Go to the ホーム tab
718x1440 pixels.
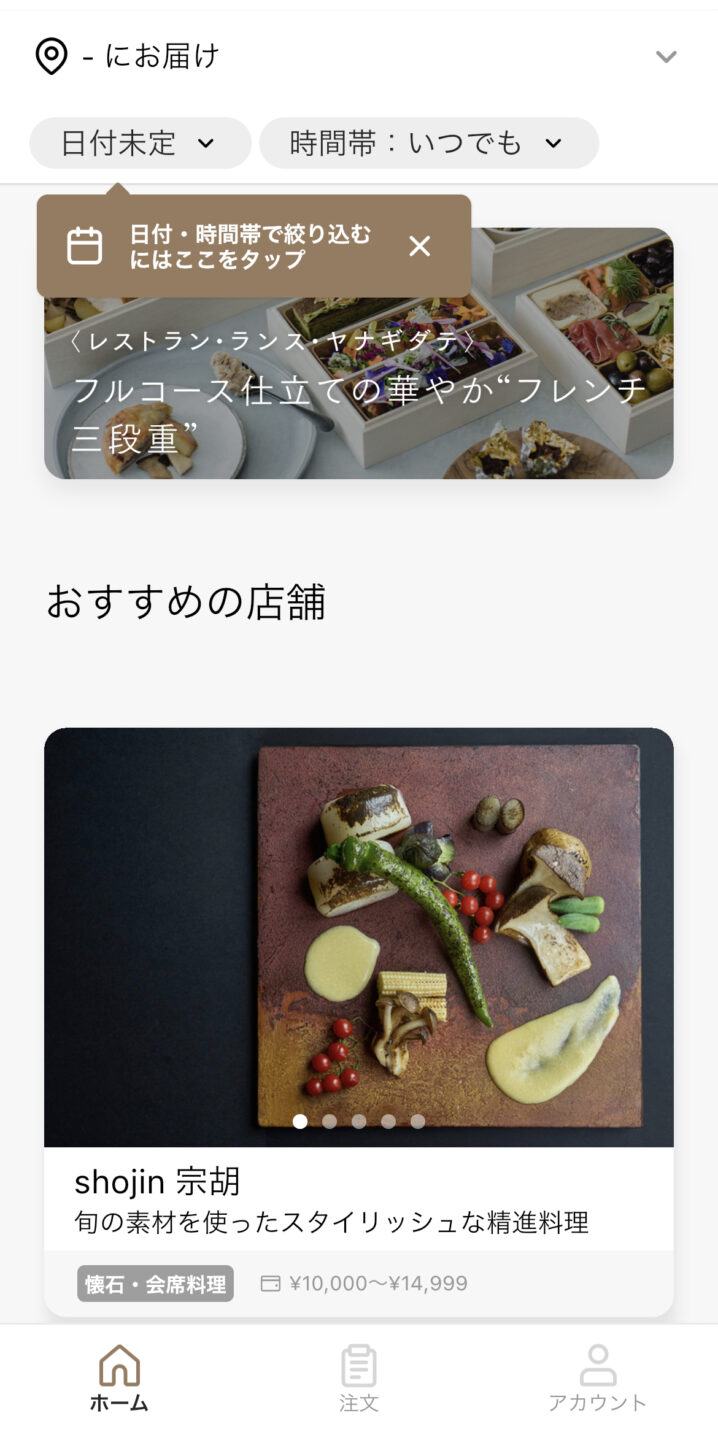[119, 1379]
